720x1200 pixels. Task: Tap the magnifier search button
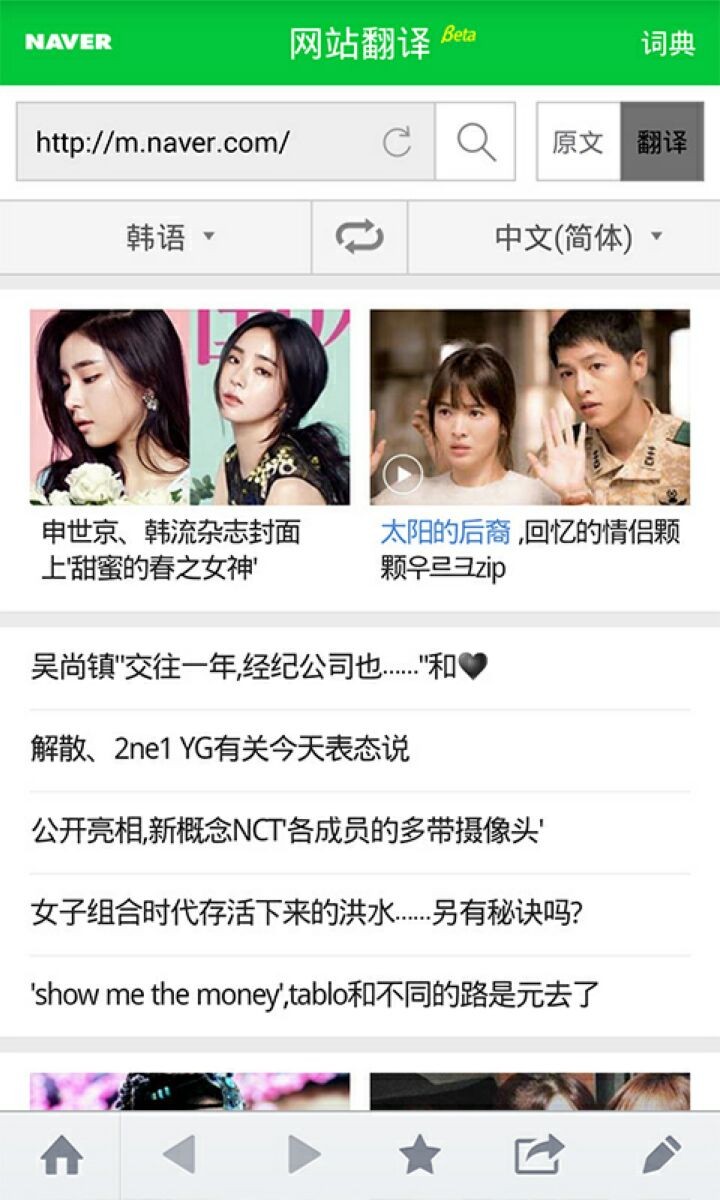tap(476, 142)
